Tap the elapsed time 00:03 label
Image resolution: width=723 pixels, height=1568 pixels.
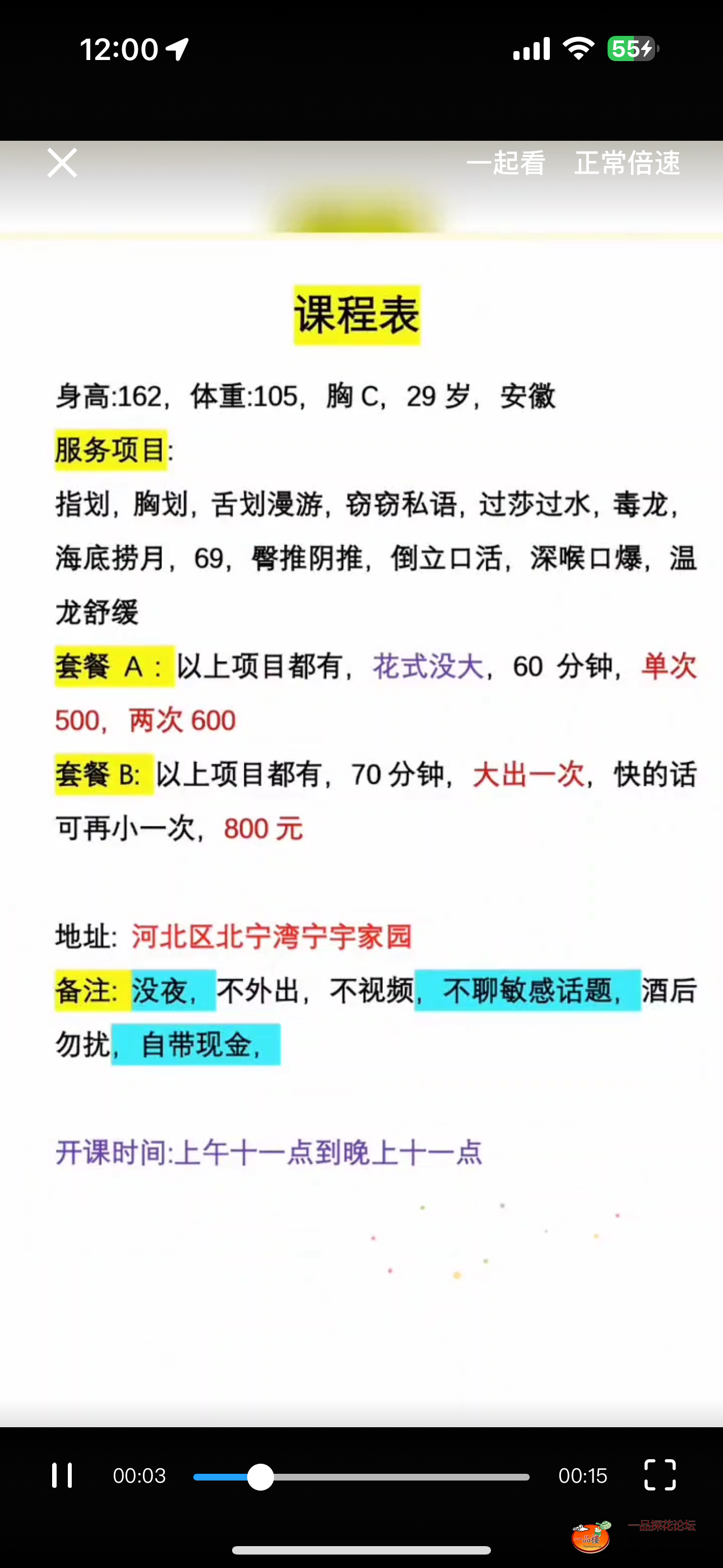tap(140, 1475)
